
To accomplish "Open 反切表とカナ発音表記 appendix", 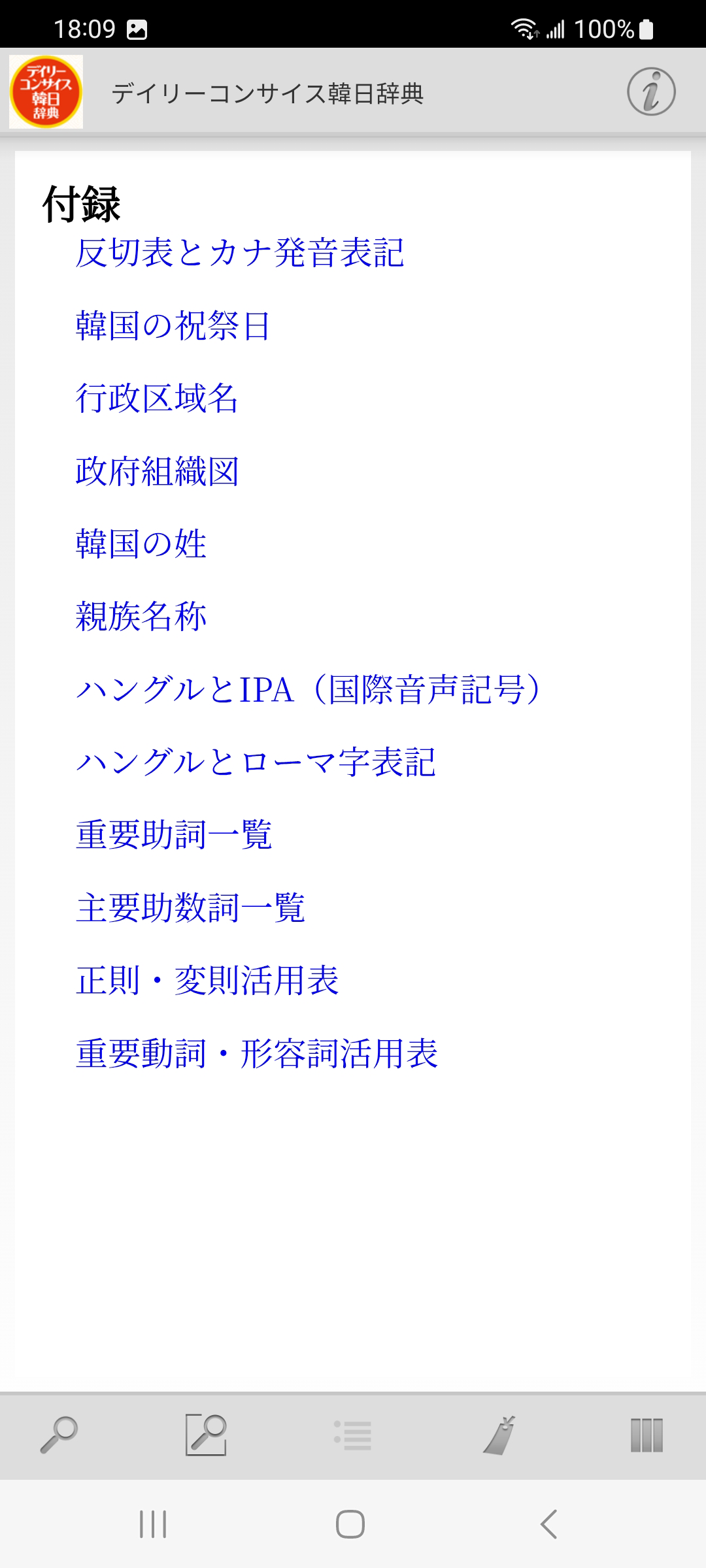I will click(x=240, y=253).
